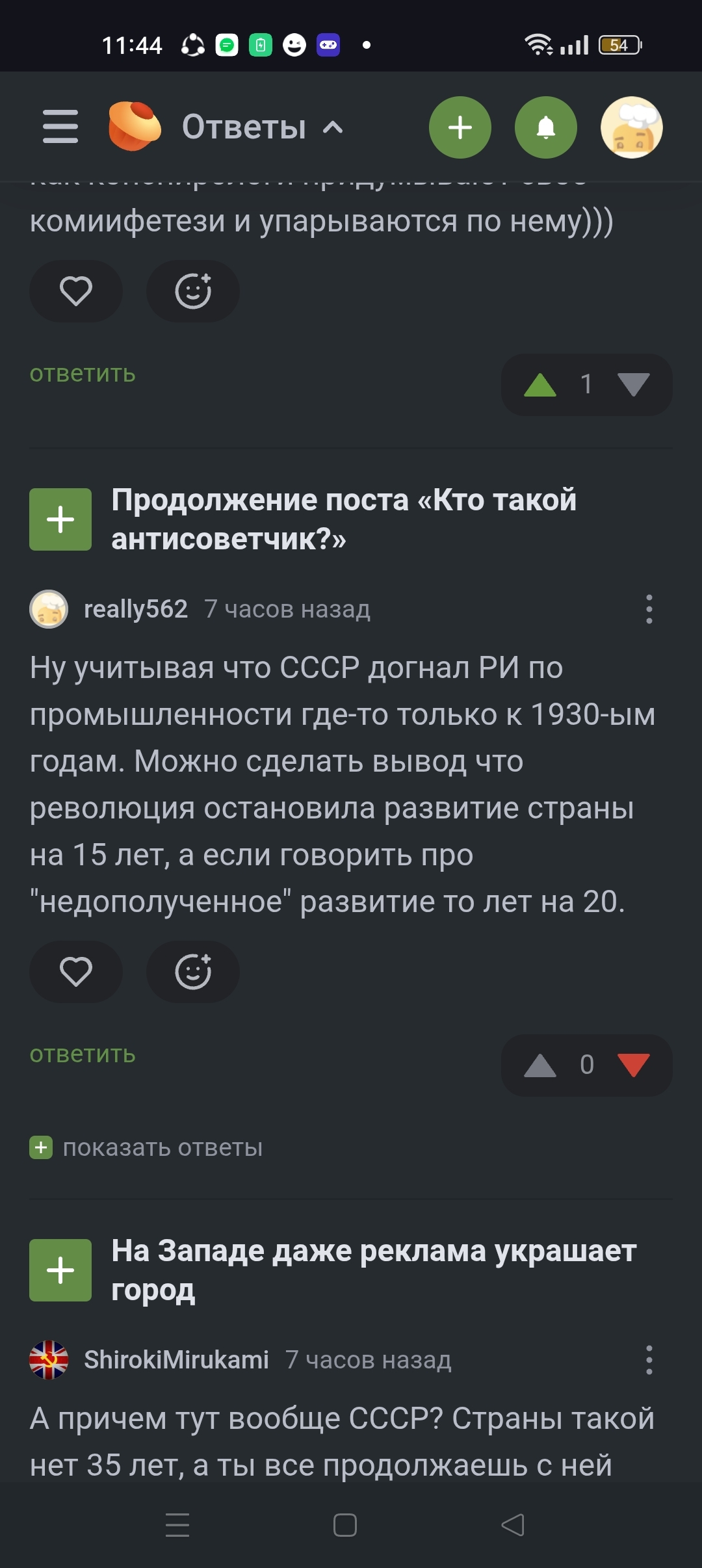Downvote the comment rated 1

tap(634, 385)
